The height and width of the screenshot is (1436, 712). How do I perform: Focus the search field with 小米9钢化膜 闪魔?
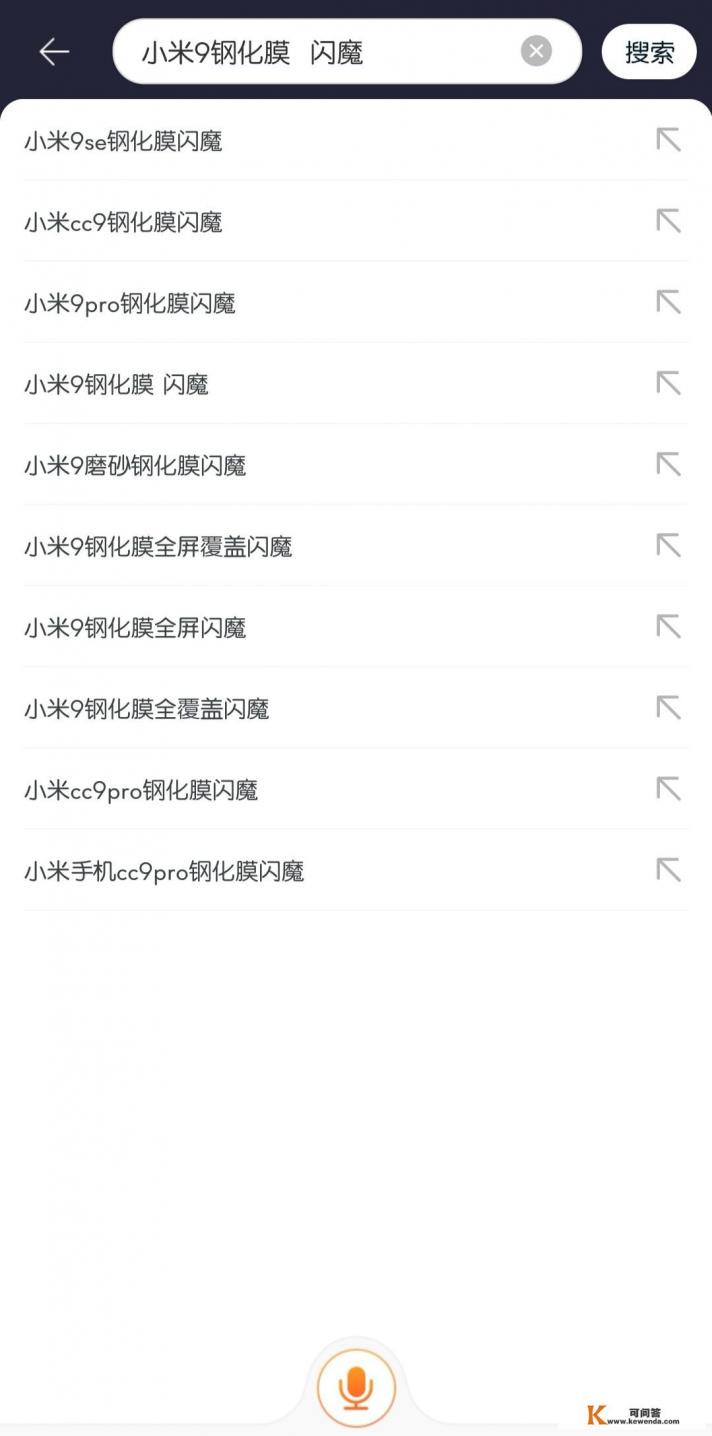click(x=320, y=52)
